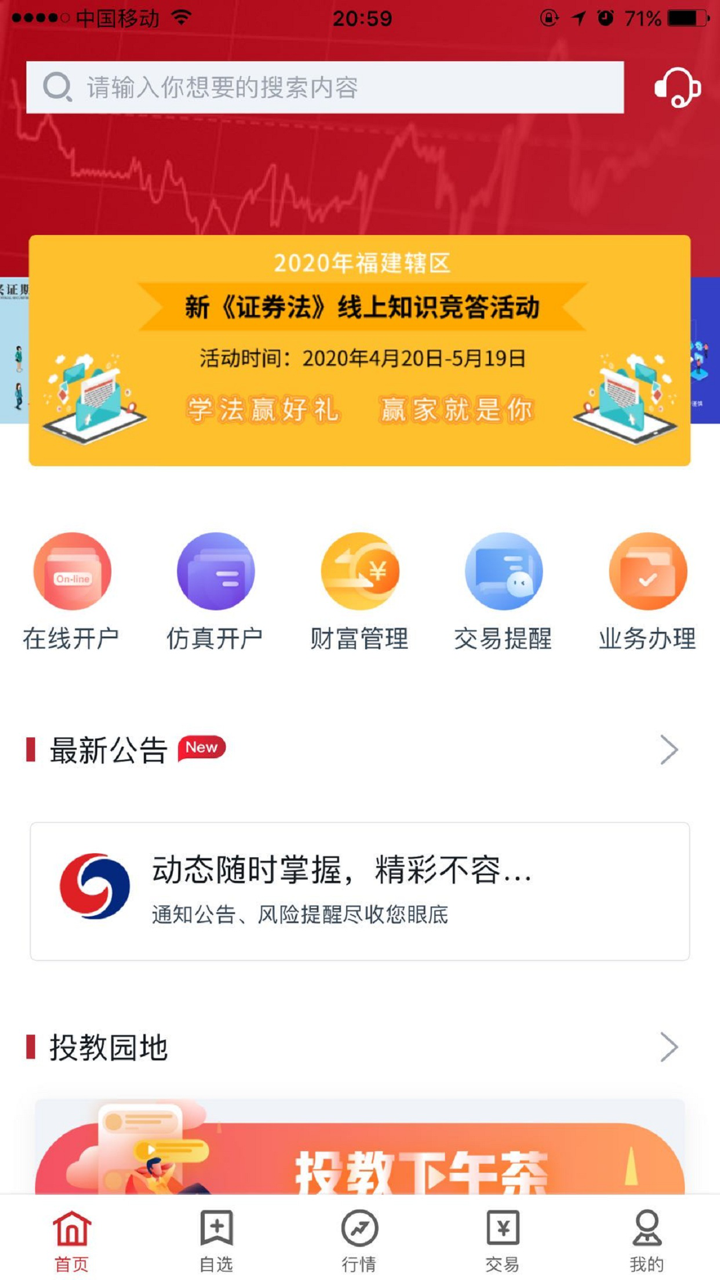Expand the 投教园地 section arrow
The width and height of the screenshot is (720, 1280).
(x=669, y=1048)
